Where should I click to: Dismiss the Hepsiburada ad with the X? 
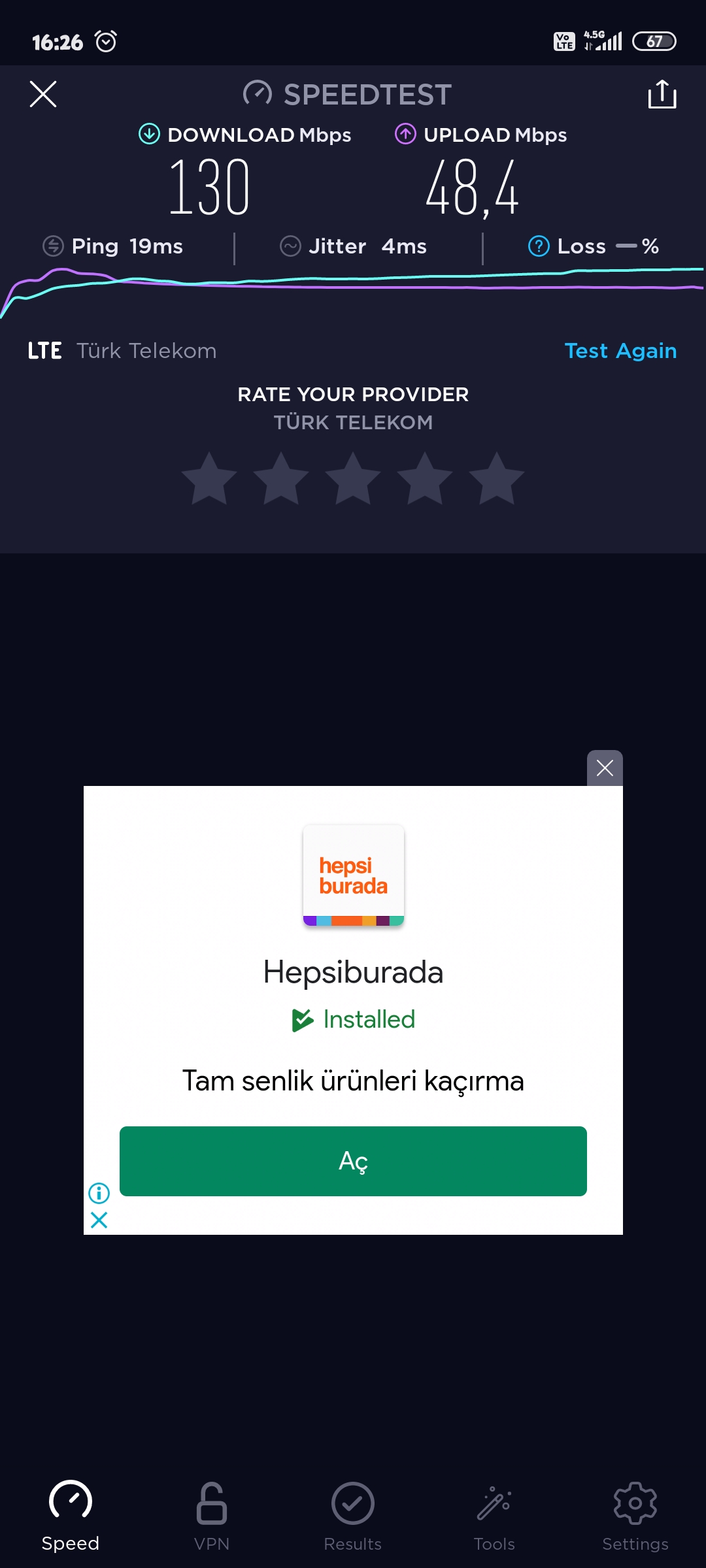coord(605,768)
